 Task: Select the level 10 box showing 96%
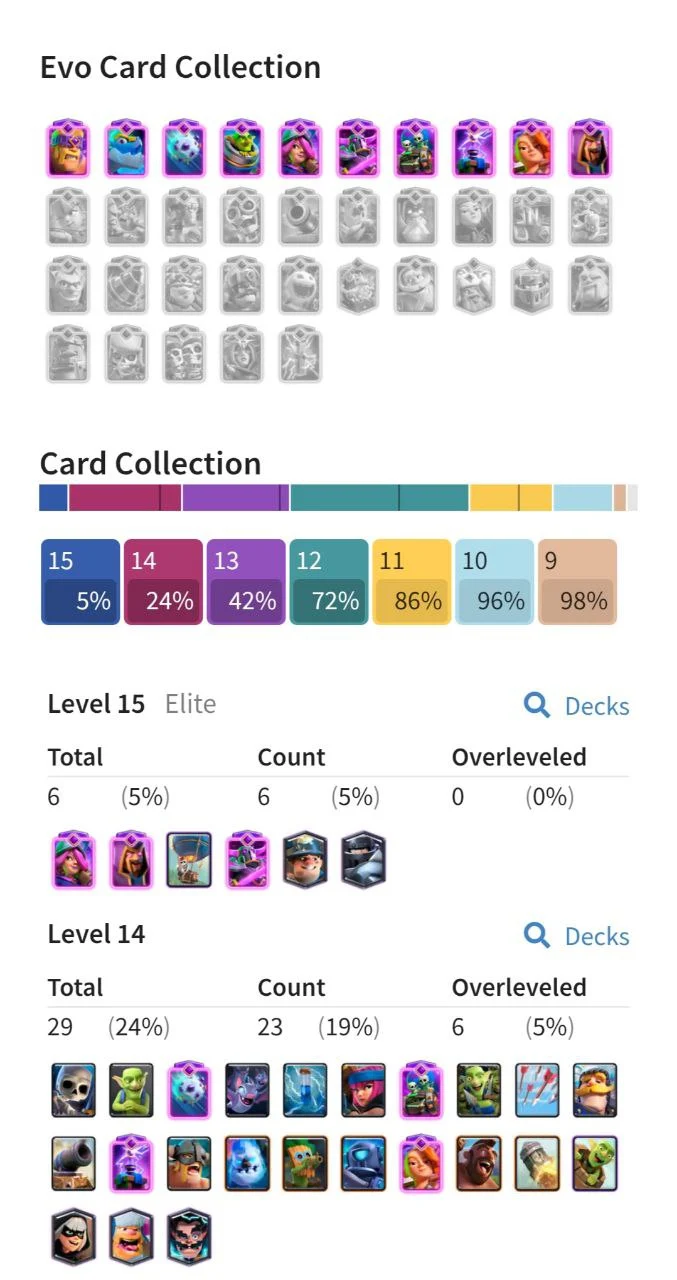[x=495, y=582]
